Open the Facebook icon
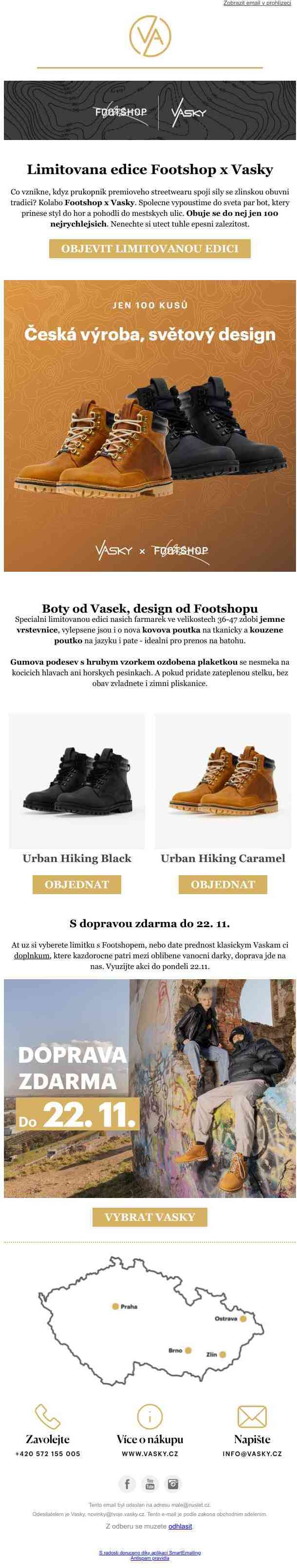This screenshot has width=297, height=1568. tap(127, 1483)
